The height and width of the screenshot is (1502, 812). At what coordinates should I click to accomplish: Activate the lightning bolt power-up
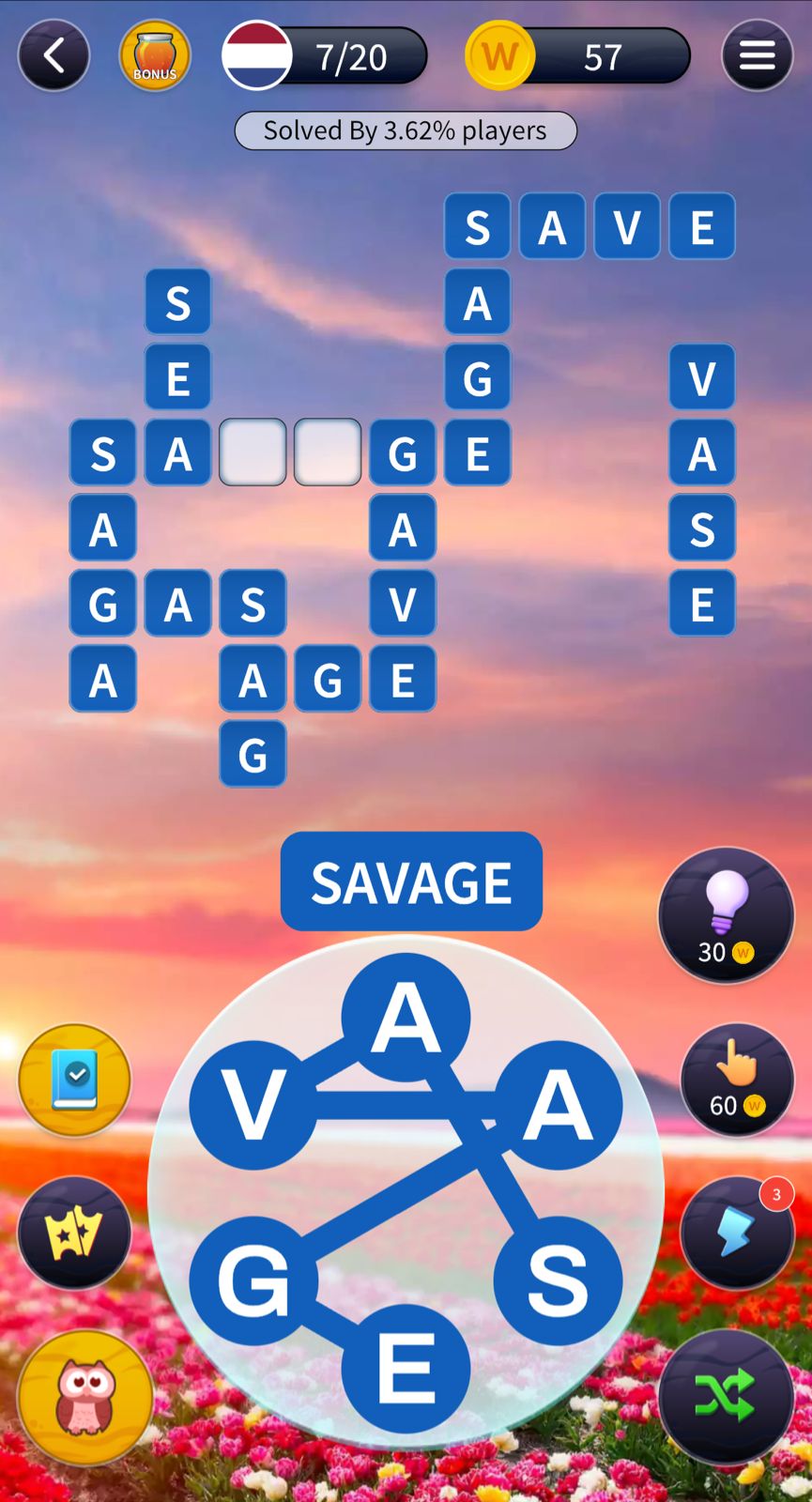(x=737, y=1232)
